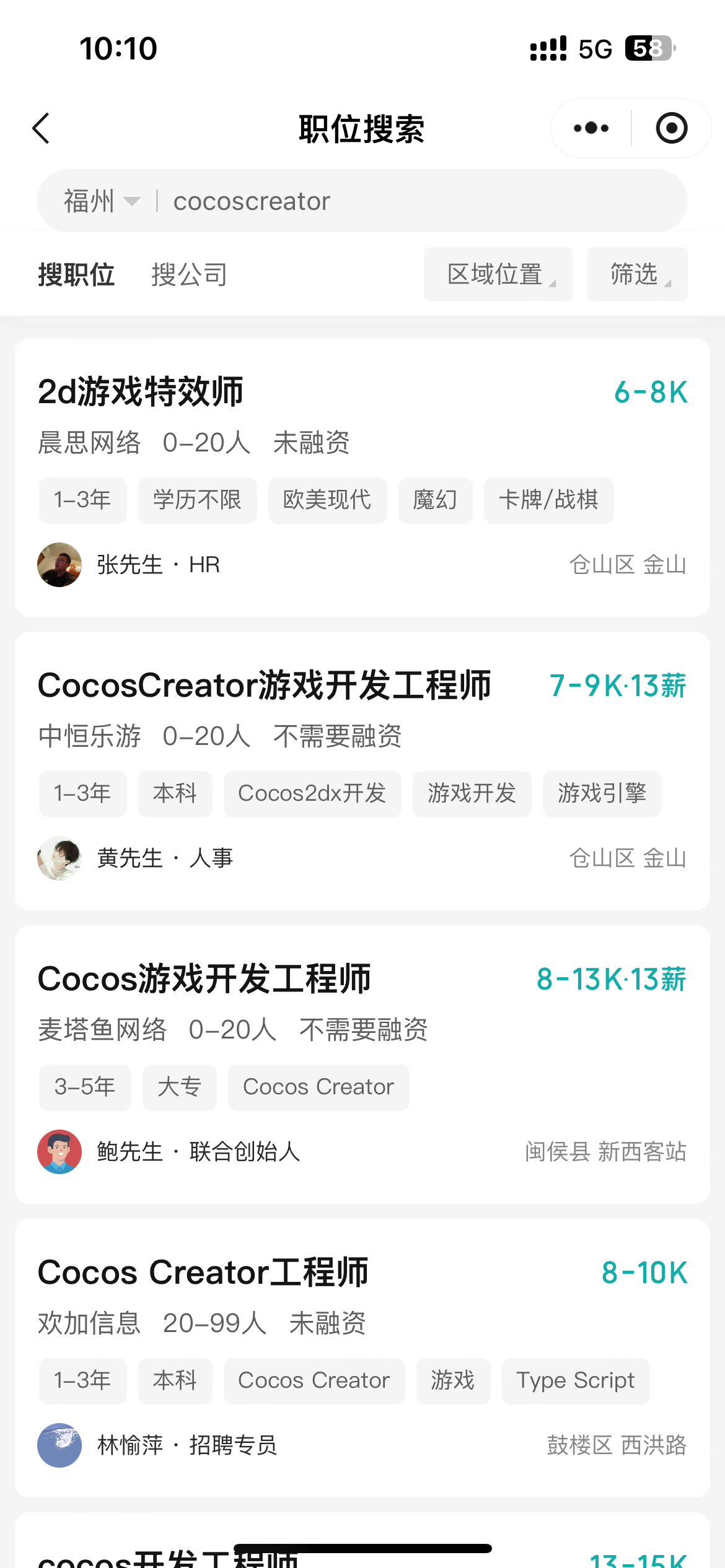
Task: Open the mini program's three-dot menu
Action: click(591, 128)
